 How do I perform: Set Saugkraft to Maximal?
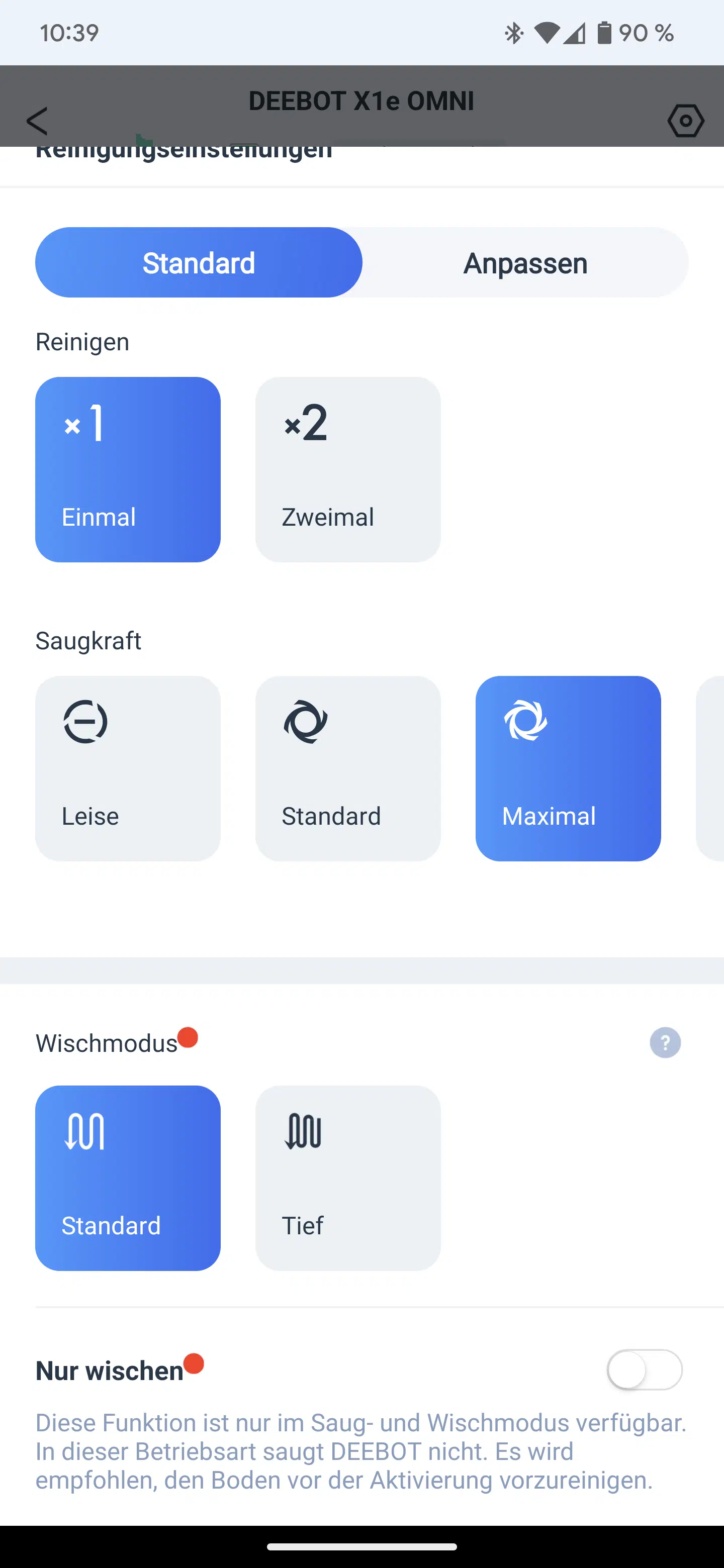coord(568,768)
